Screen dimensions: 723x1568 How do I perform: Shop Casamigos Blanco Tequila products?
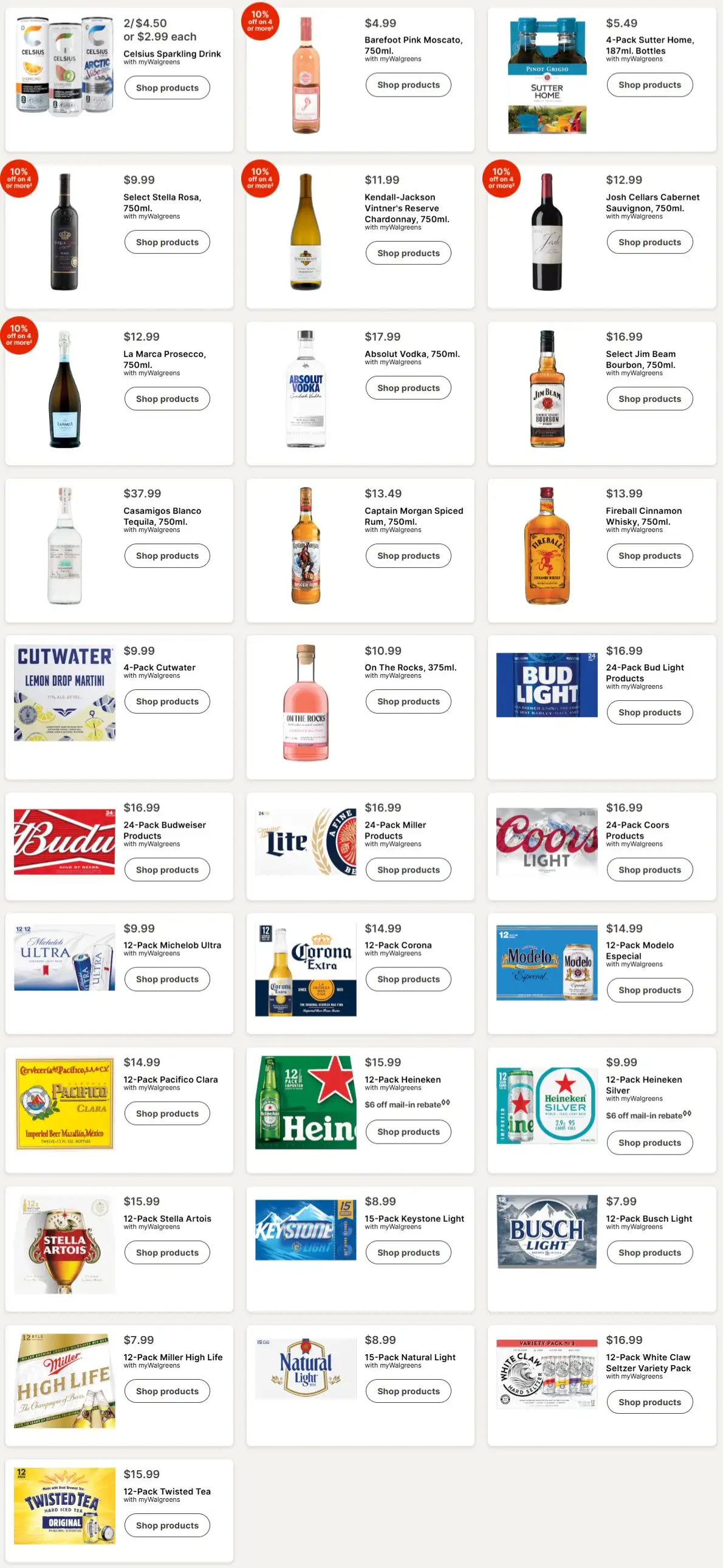pos(167,556)
